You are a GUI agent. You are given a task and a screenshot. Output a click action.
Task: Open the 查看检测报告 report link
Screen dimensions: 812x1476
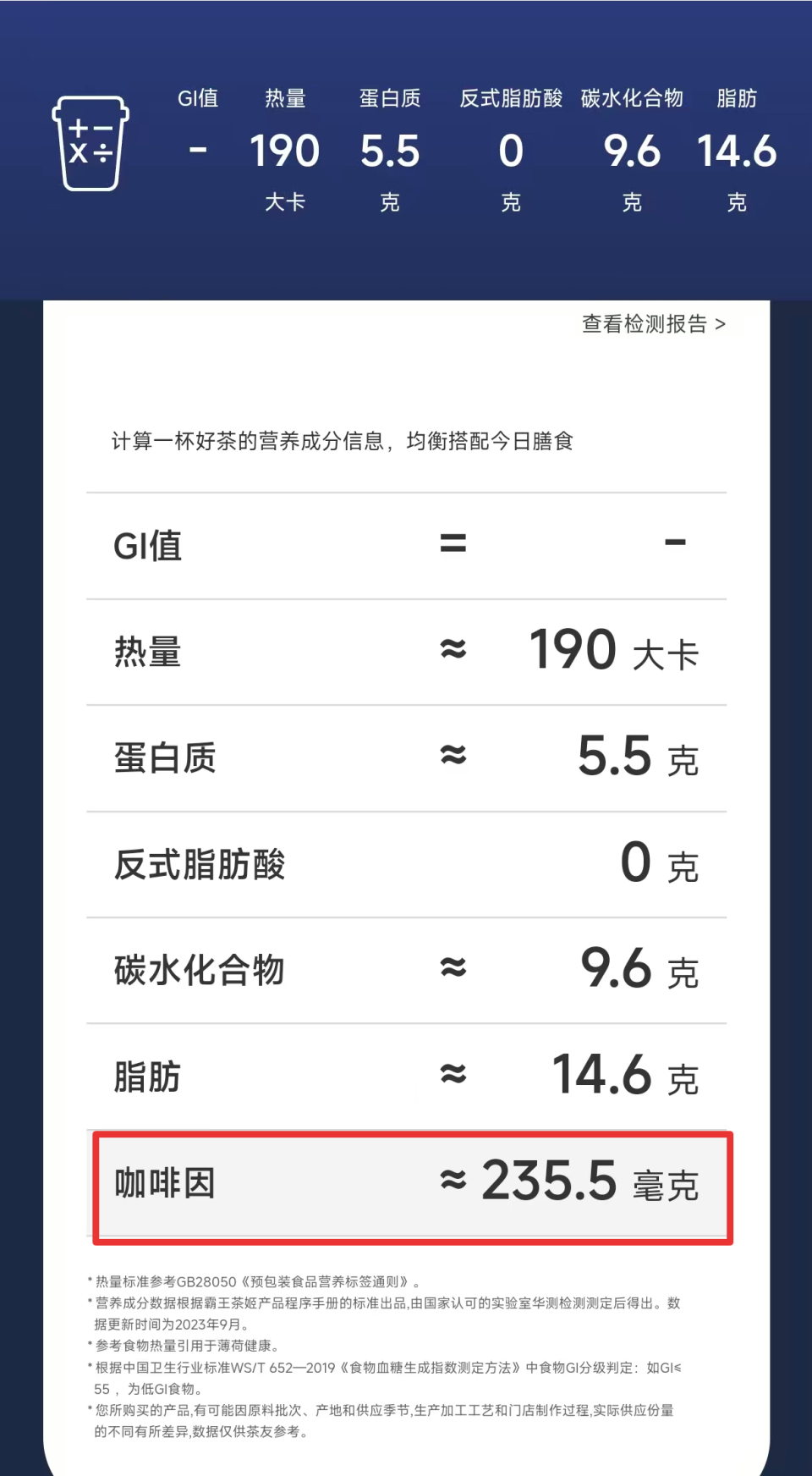pos(647,323)
